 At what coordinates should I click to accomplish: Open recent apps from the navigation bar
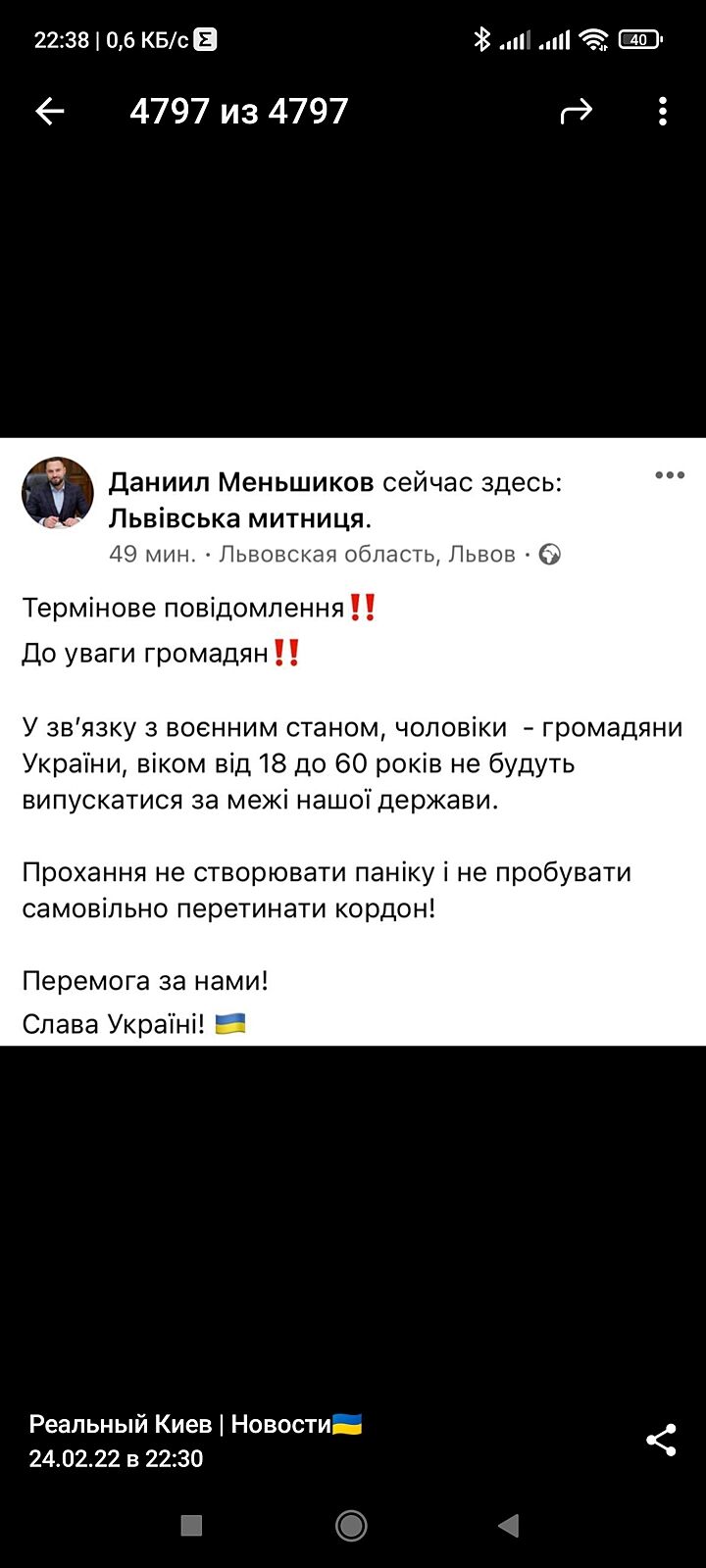click(x=192, y=1525)
